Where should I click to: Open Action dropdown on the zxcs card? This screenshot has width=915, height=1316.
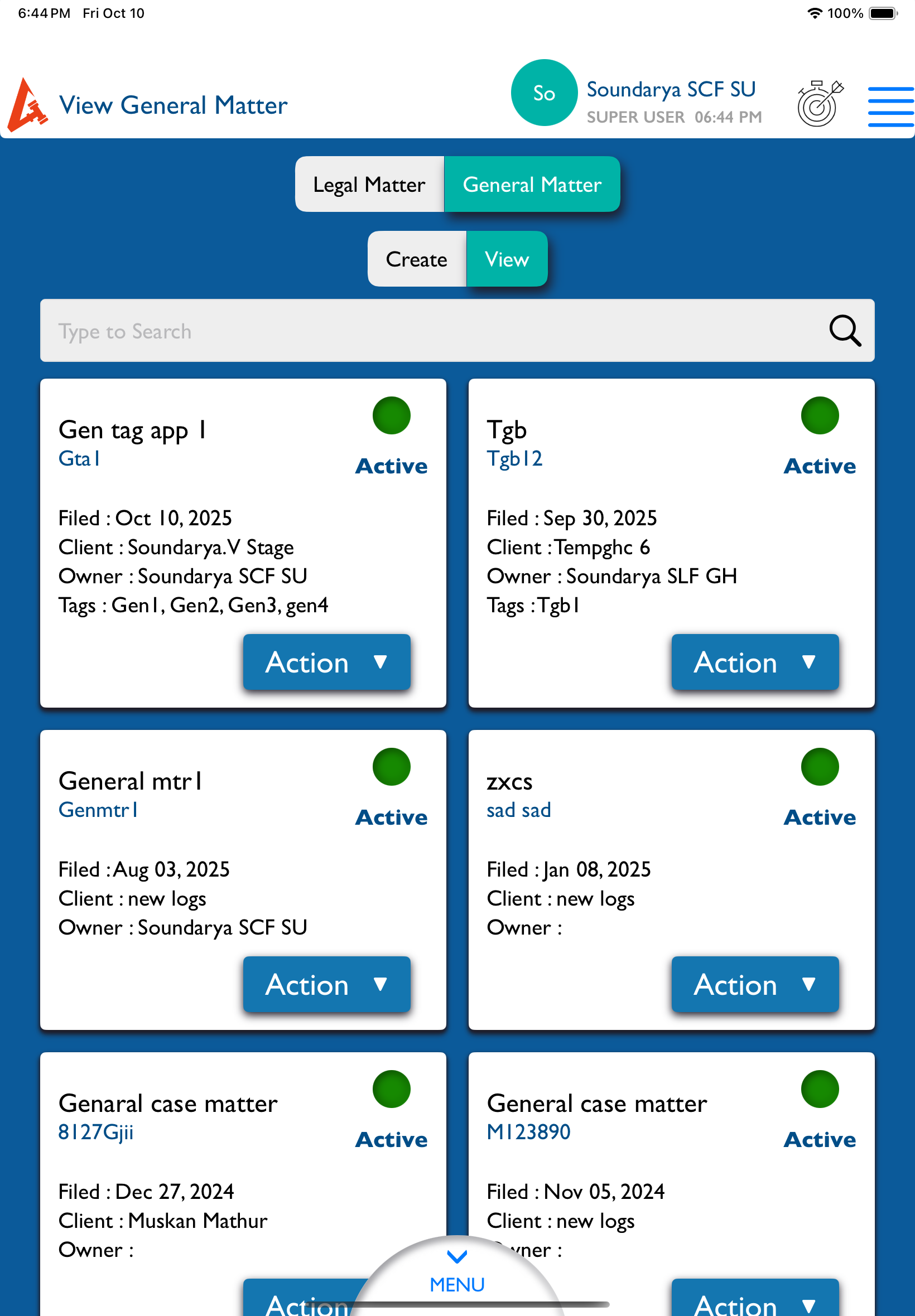pyautogui.click(x=754, y=984)
